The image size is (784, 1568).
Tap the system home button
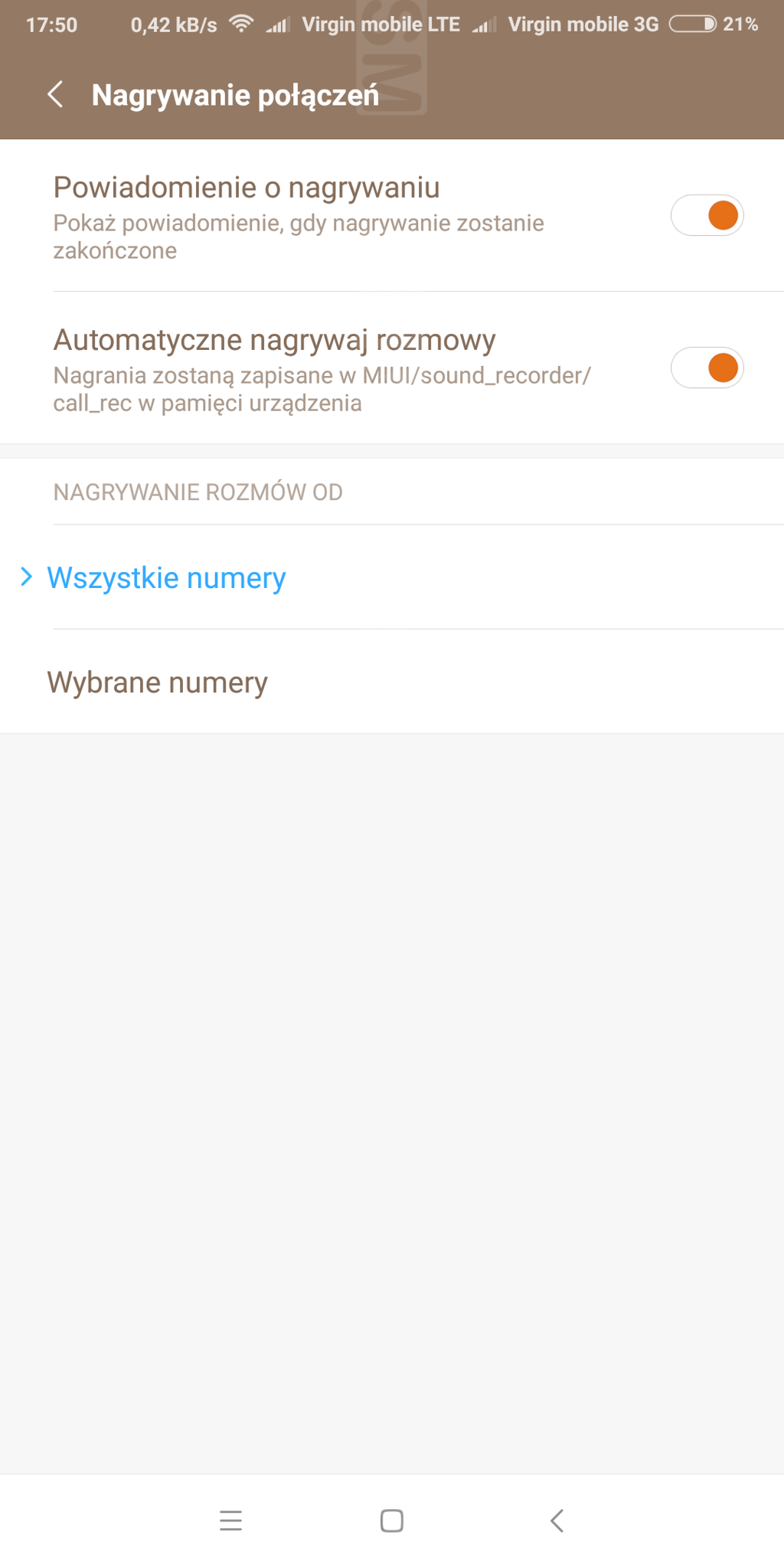pyautogui.click(x=392, y=1520)
